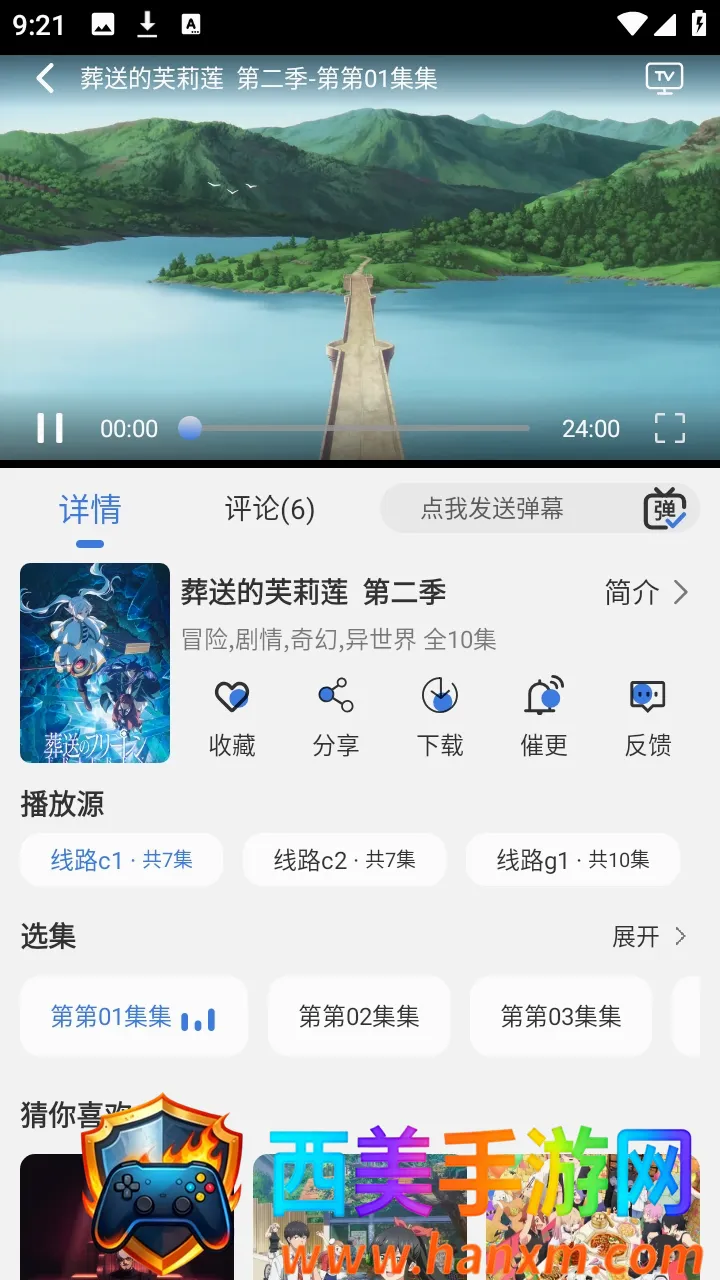Viewport: 720px width, 1280px height.
Task: Enter fullscreen video mode
Action: [x=670, y=428]
